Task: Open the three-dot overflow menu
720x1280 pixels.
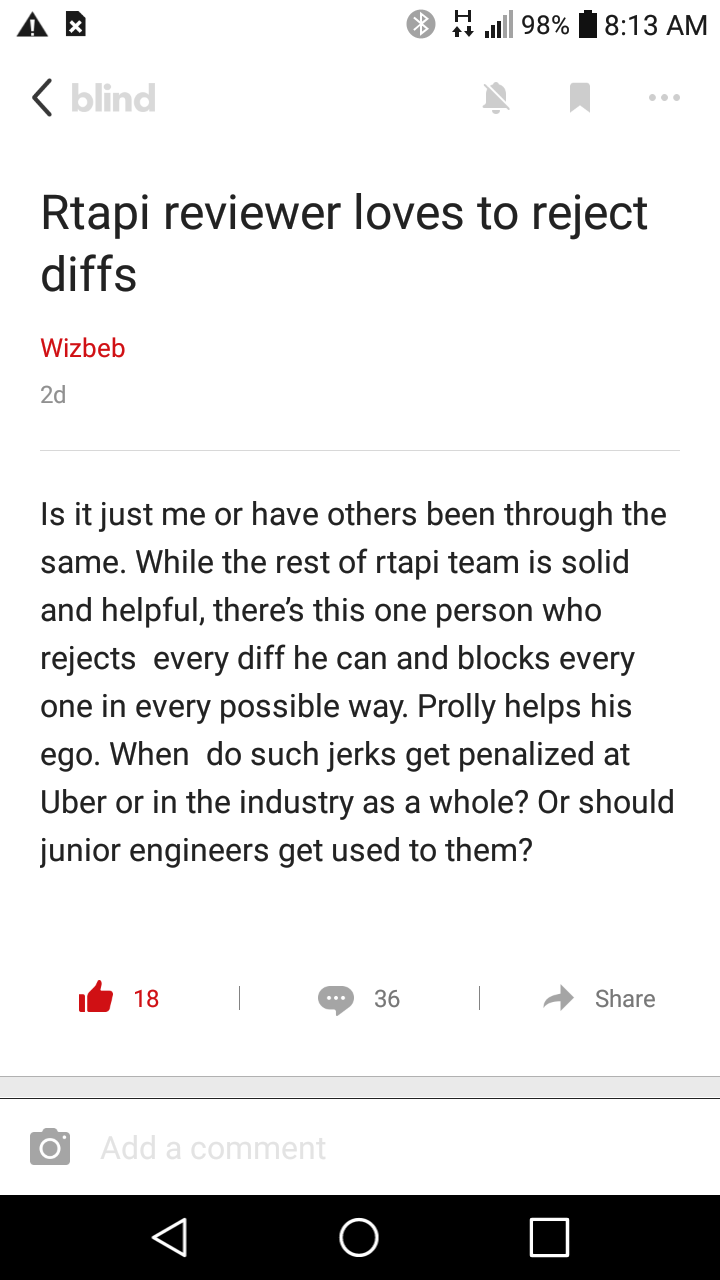Action: coord(664,98)
